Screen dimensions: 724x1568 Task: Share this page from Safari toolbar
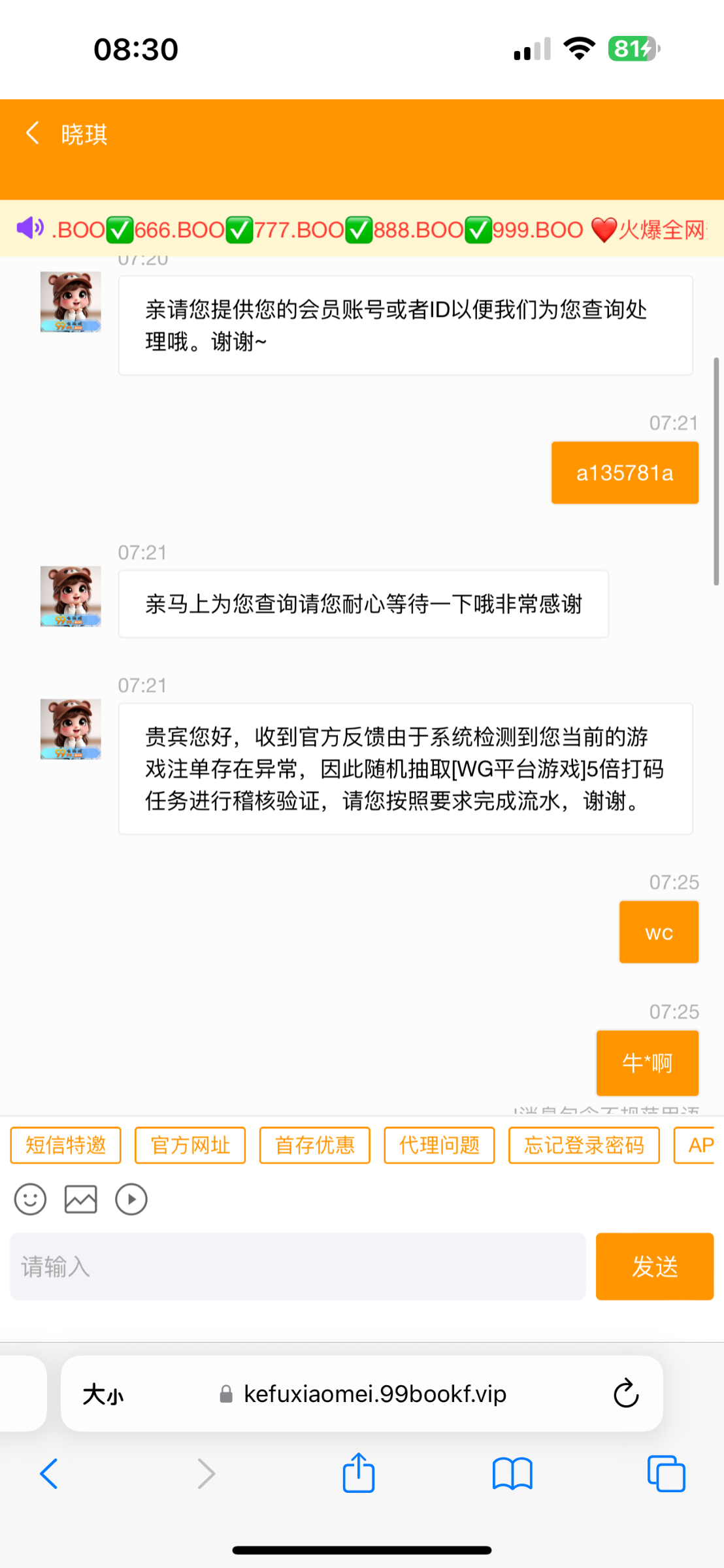coord(359,1474)
